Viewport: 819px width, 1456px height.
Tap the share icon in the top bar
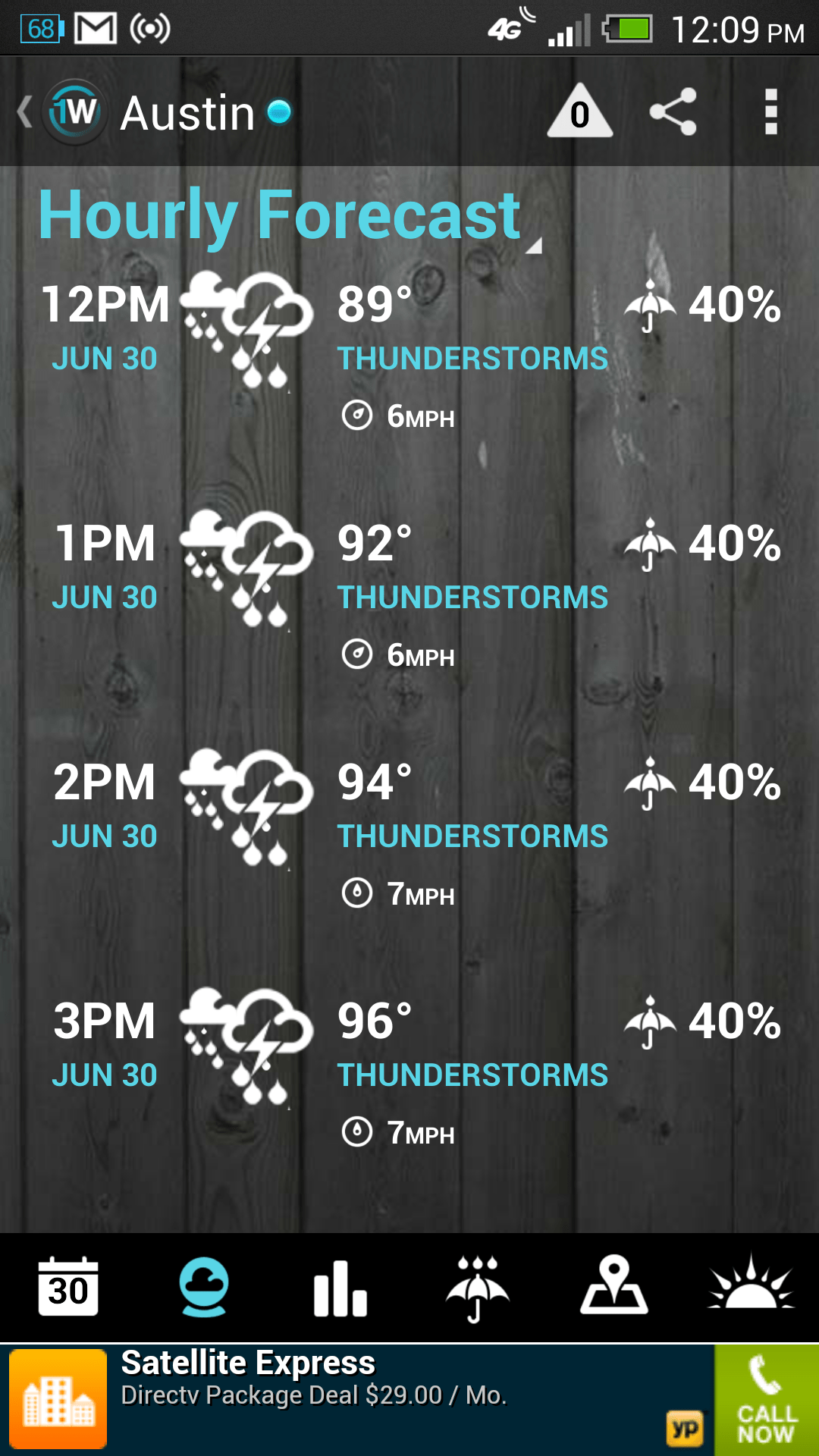[674, 114]
